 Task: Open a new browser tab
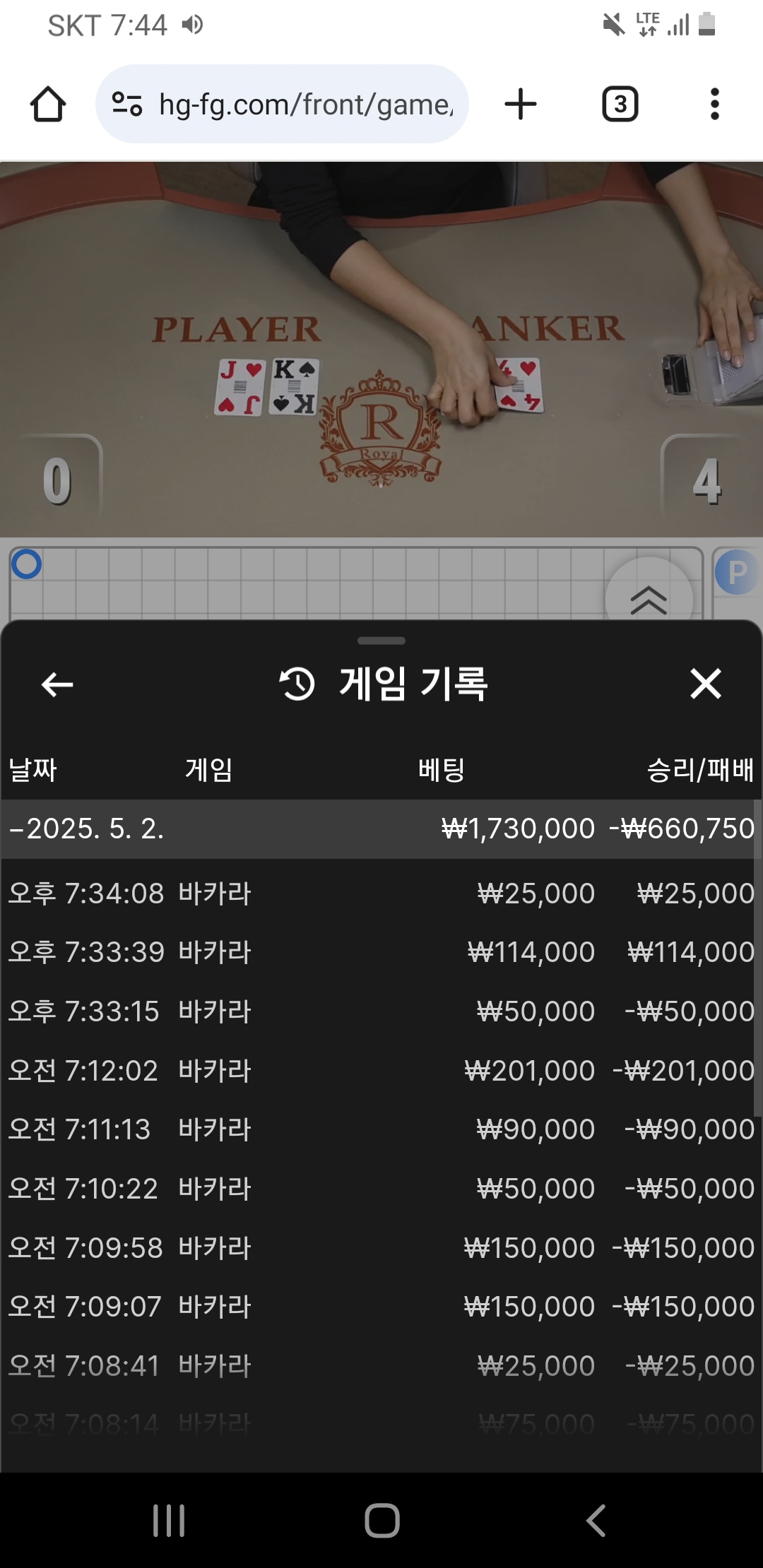click(521, 105)
